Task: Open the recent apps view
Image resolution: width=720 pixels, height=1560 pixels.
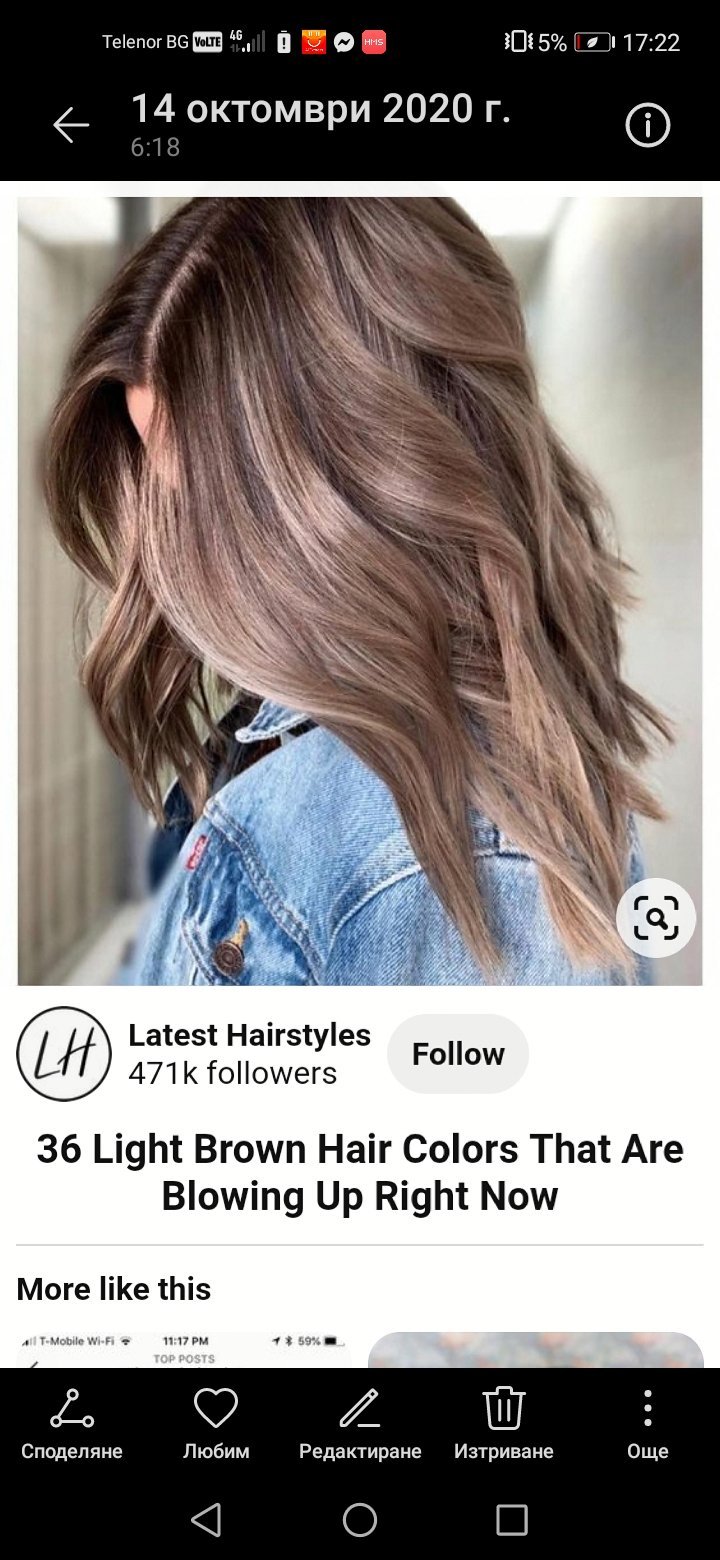Action: pyautogui.click(x=511, y=1520)
